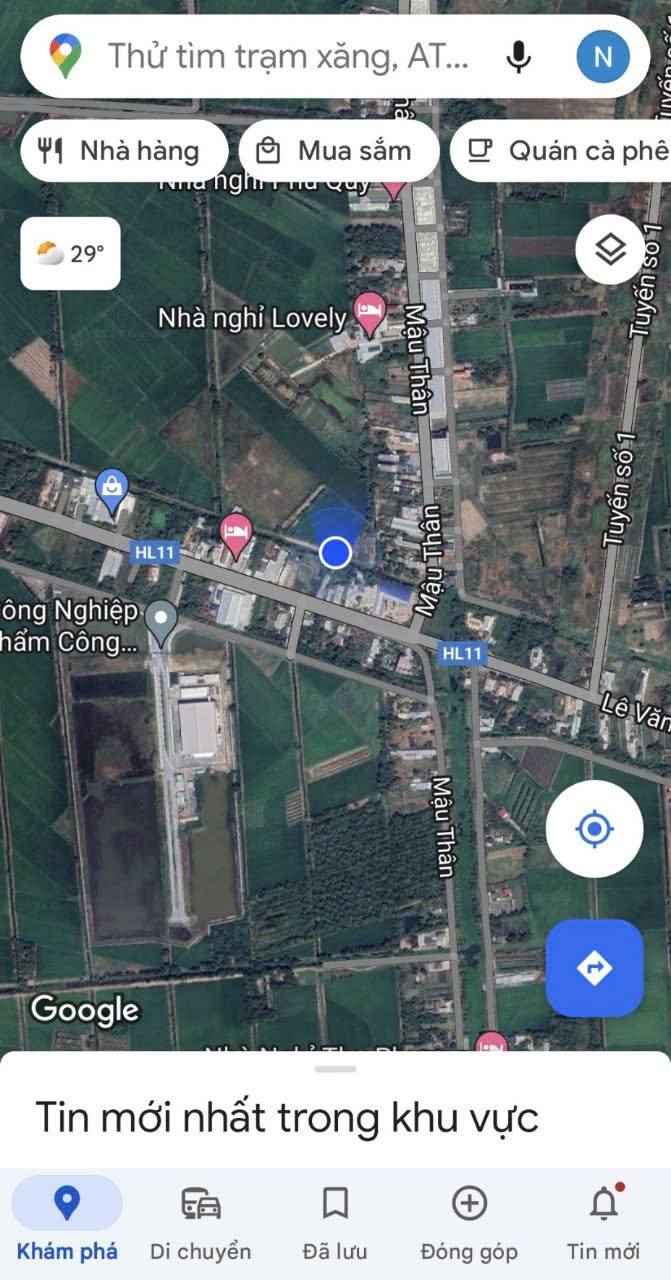Select the Mua sắm chip
The width and height of the screenshot is (671, 1280).
coord(338,151)
